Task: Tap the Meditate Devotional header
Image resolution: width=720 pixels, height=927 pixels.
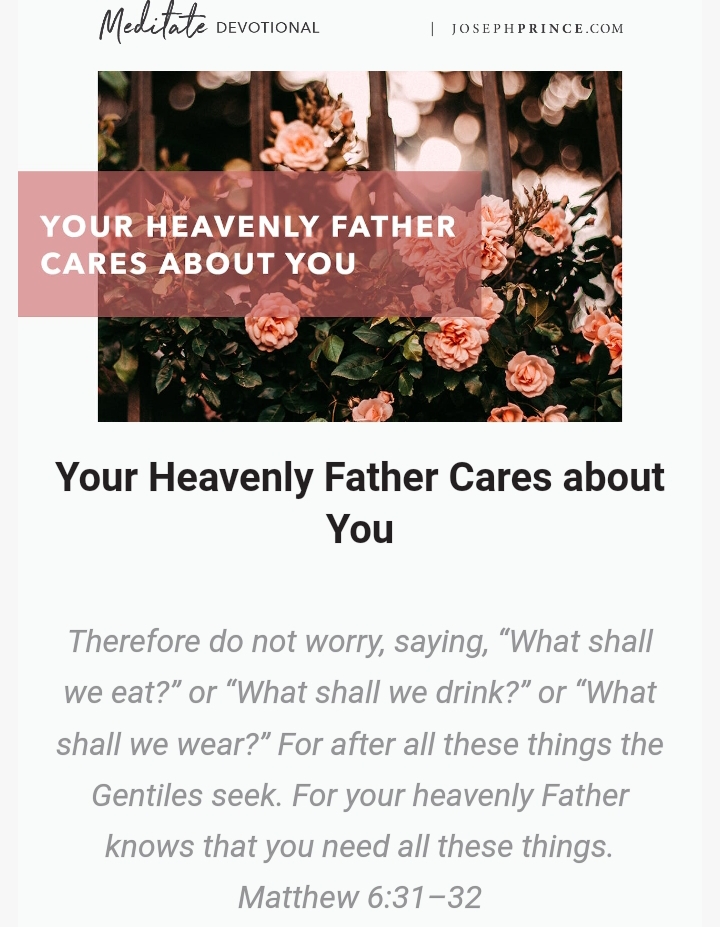Action: pyautogui.click(x=209, y=26)
